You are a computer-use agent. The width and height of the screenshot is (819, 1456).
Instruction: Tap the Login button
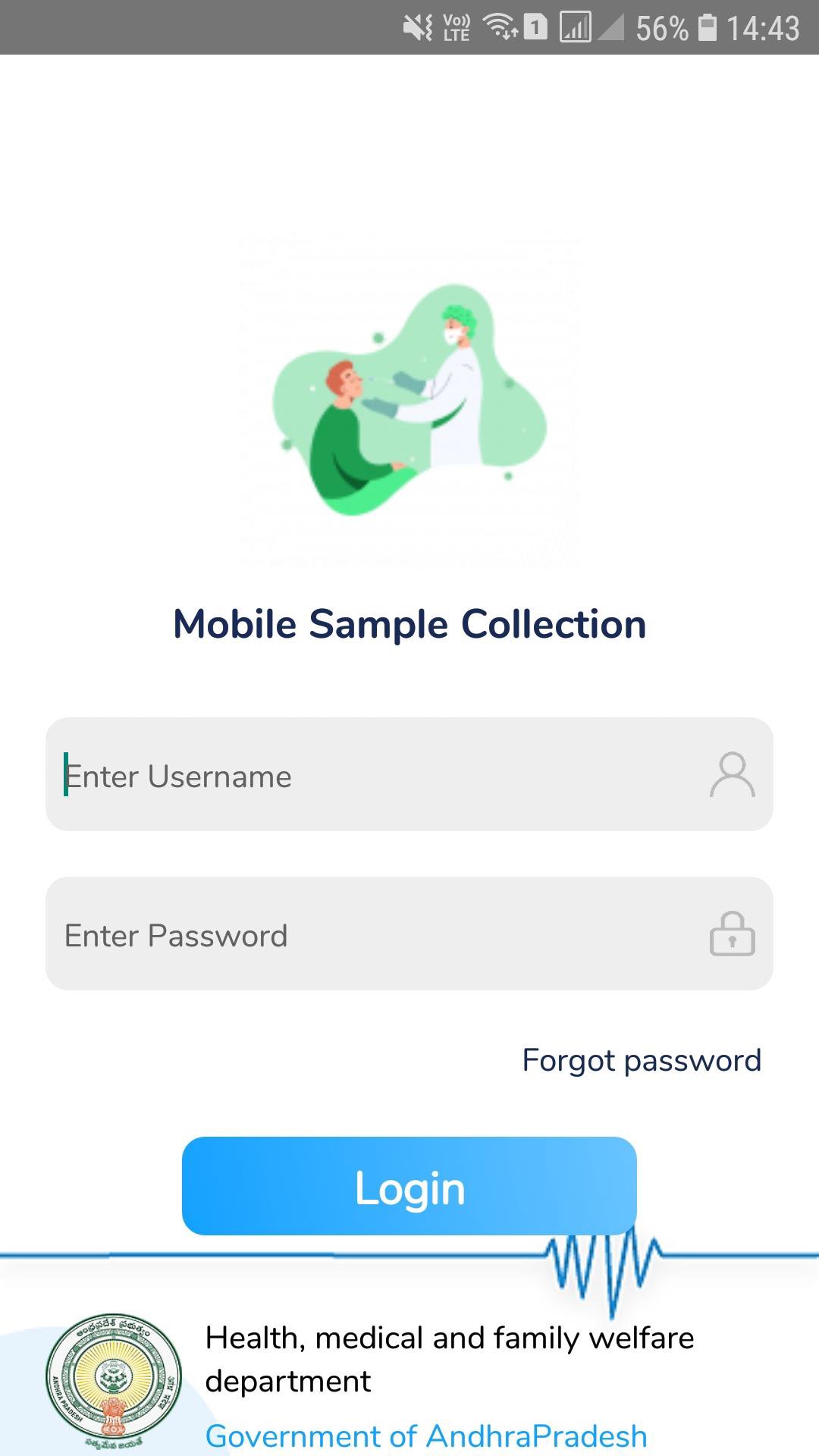coord(409,1186)
